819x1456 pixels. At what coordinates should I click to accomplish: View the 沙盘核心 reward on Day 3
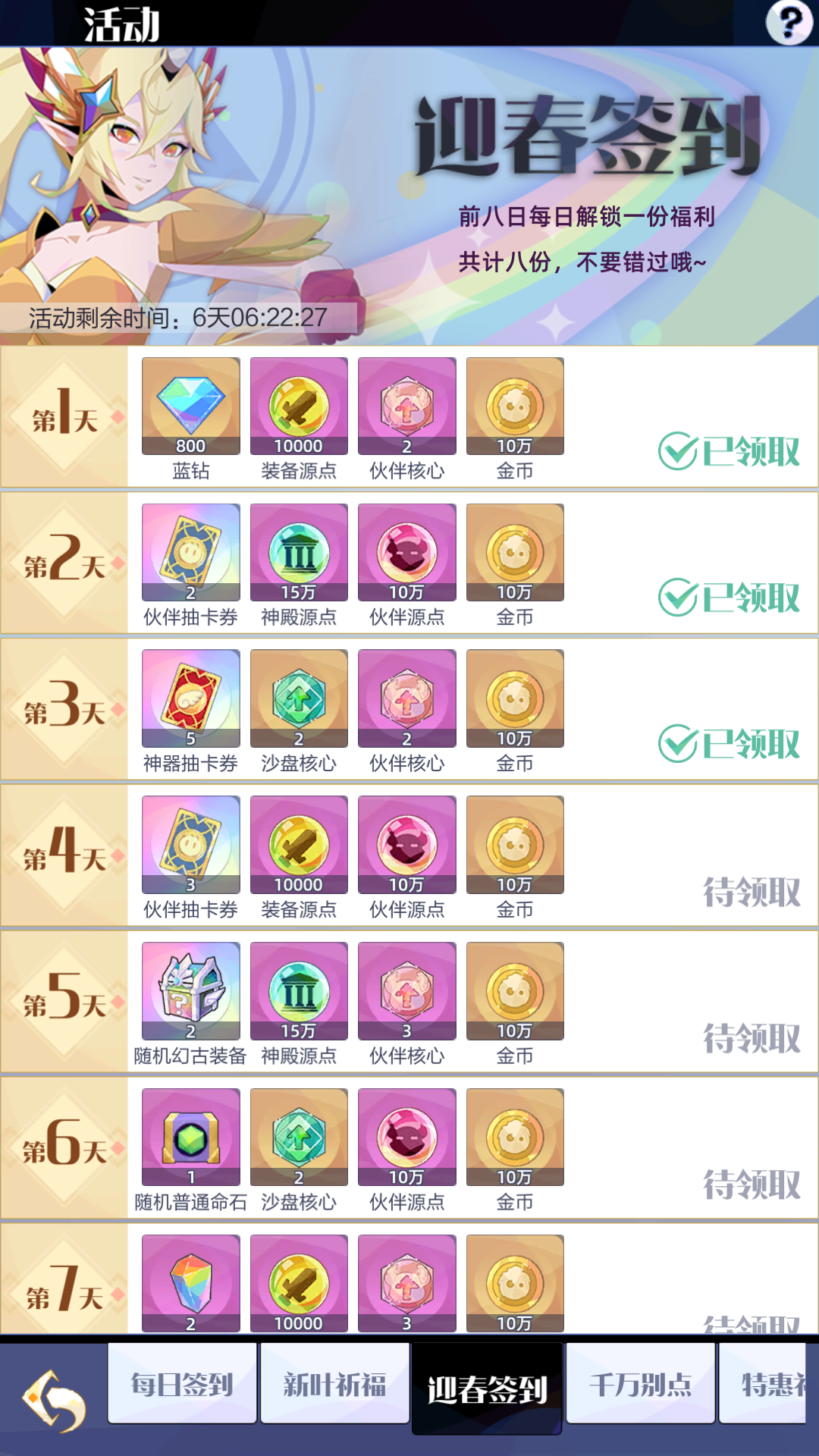tap(299, 698)
